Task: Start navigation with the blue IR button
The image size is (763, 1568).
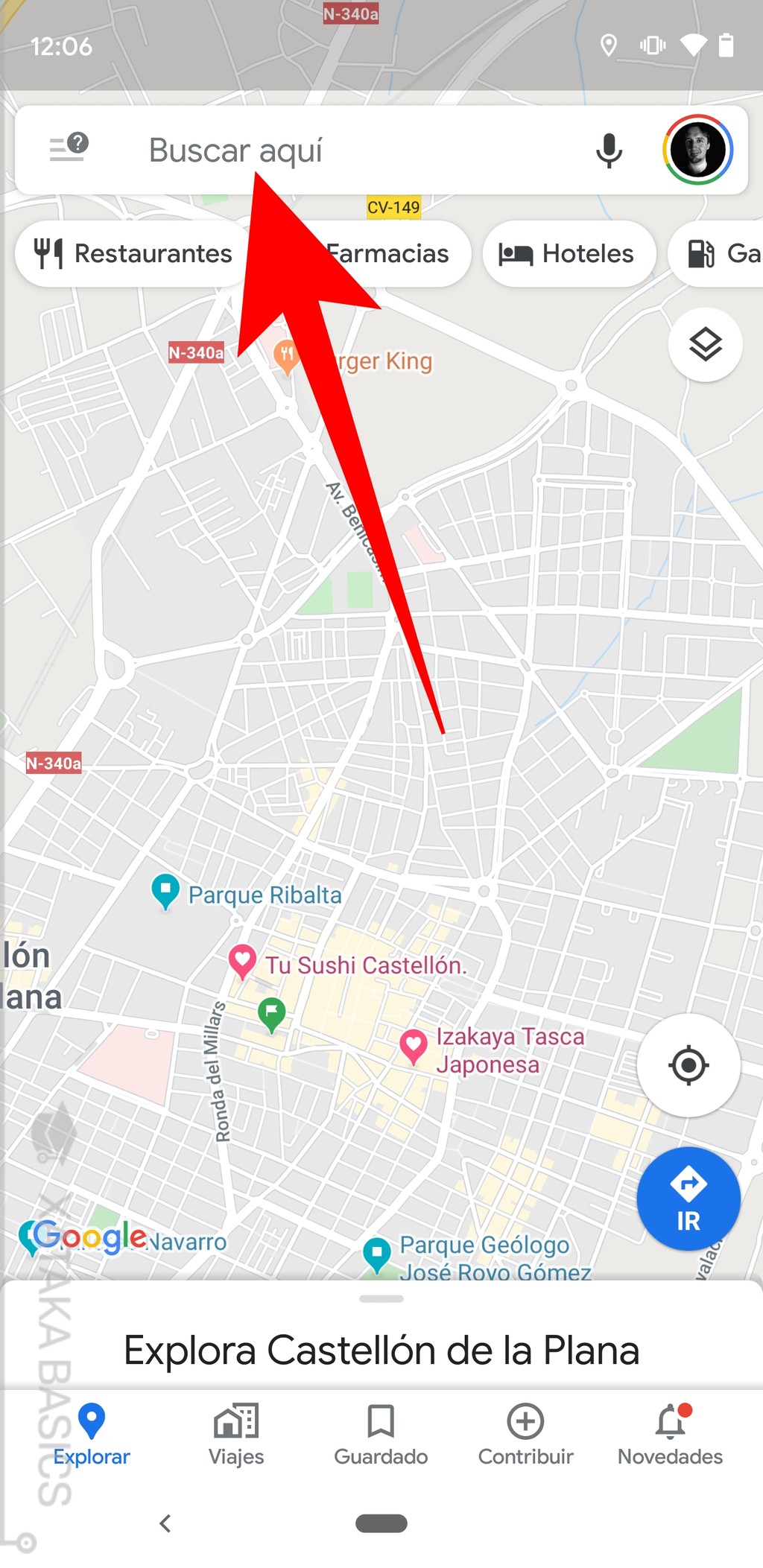Action: point(687,1199)
